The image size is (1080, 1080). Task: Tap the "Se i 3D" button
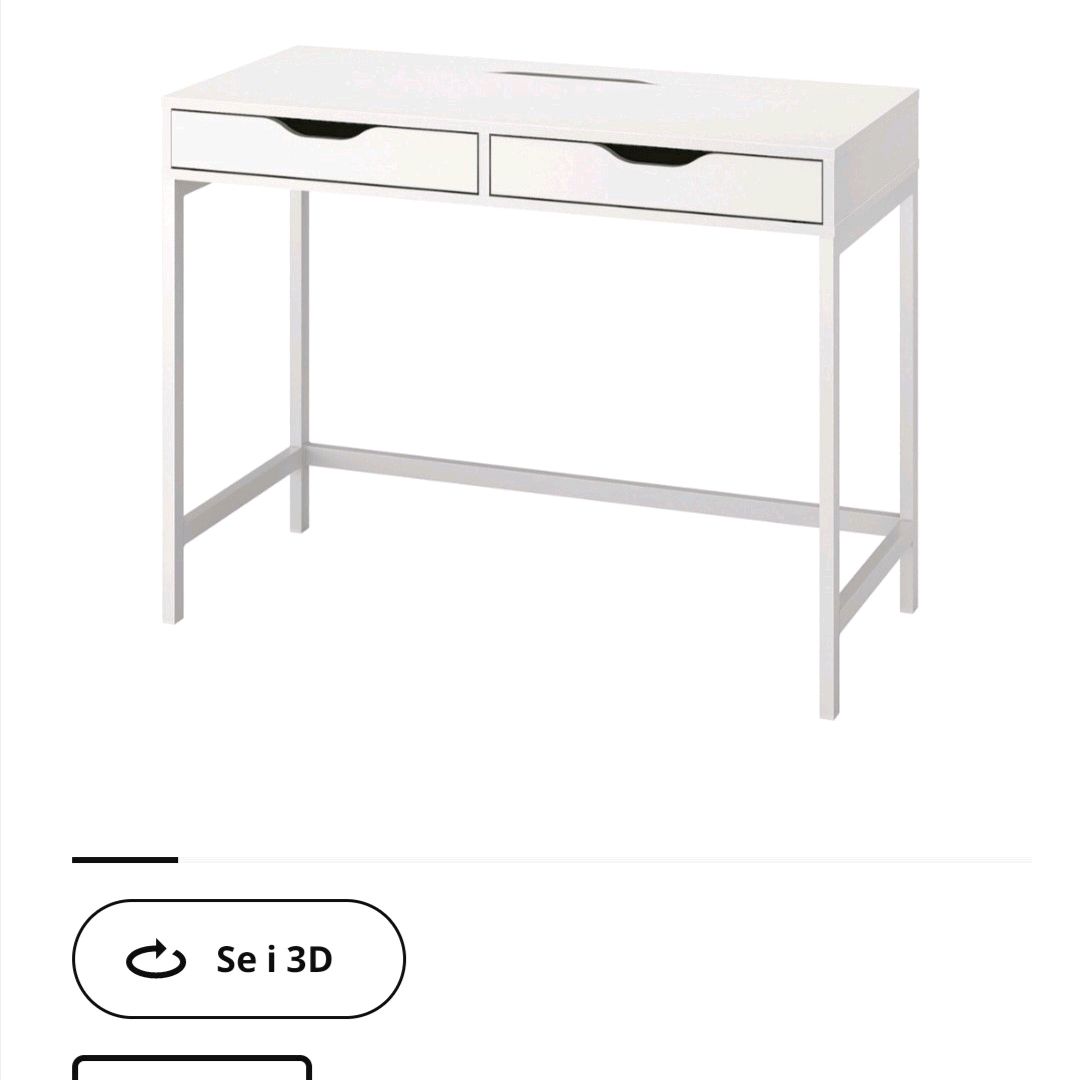point(239,959)
